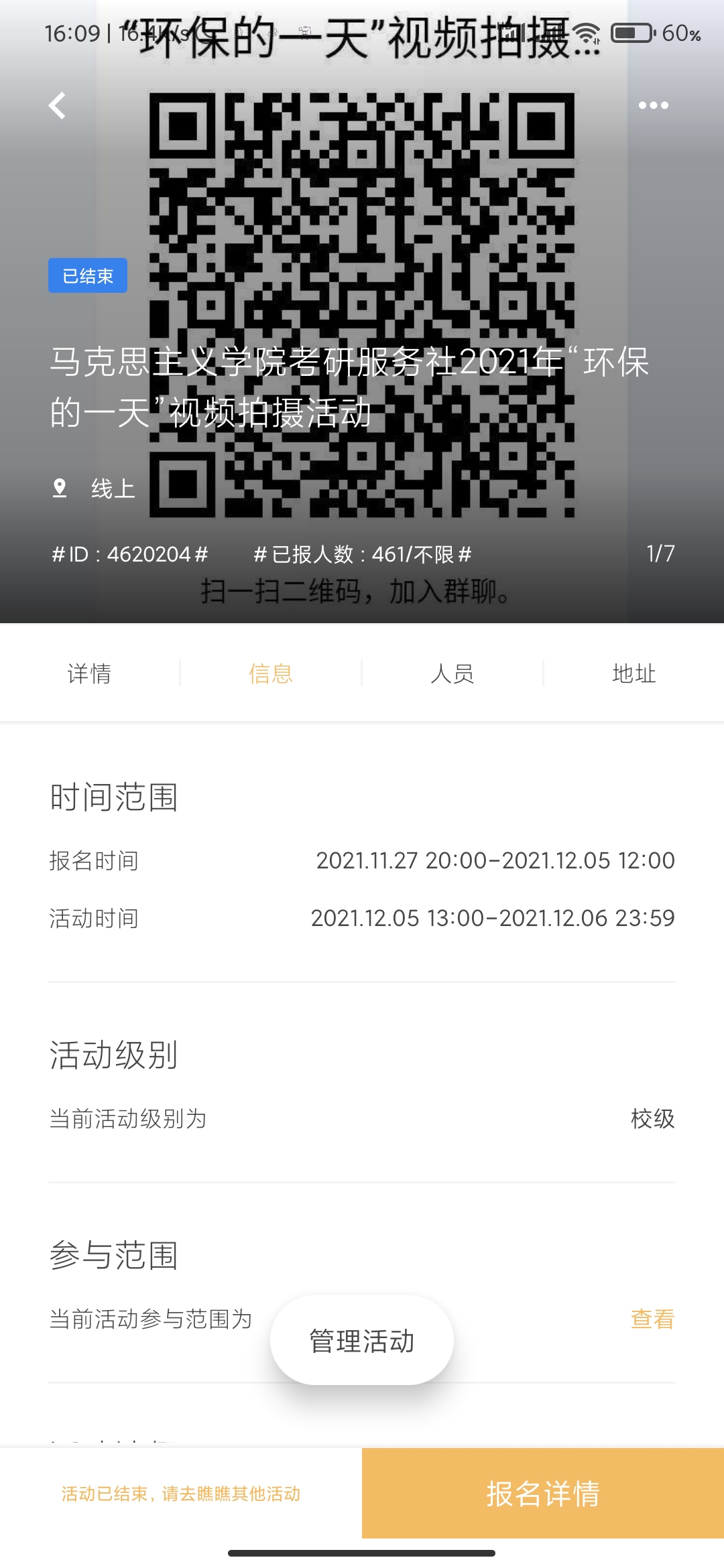This screenshot has width=724, height=1568.
Task: Go back using the top-left arrow
Action: [x=58, y=105]
